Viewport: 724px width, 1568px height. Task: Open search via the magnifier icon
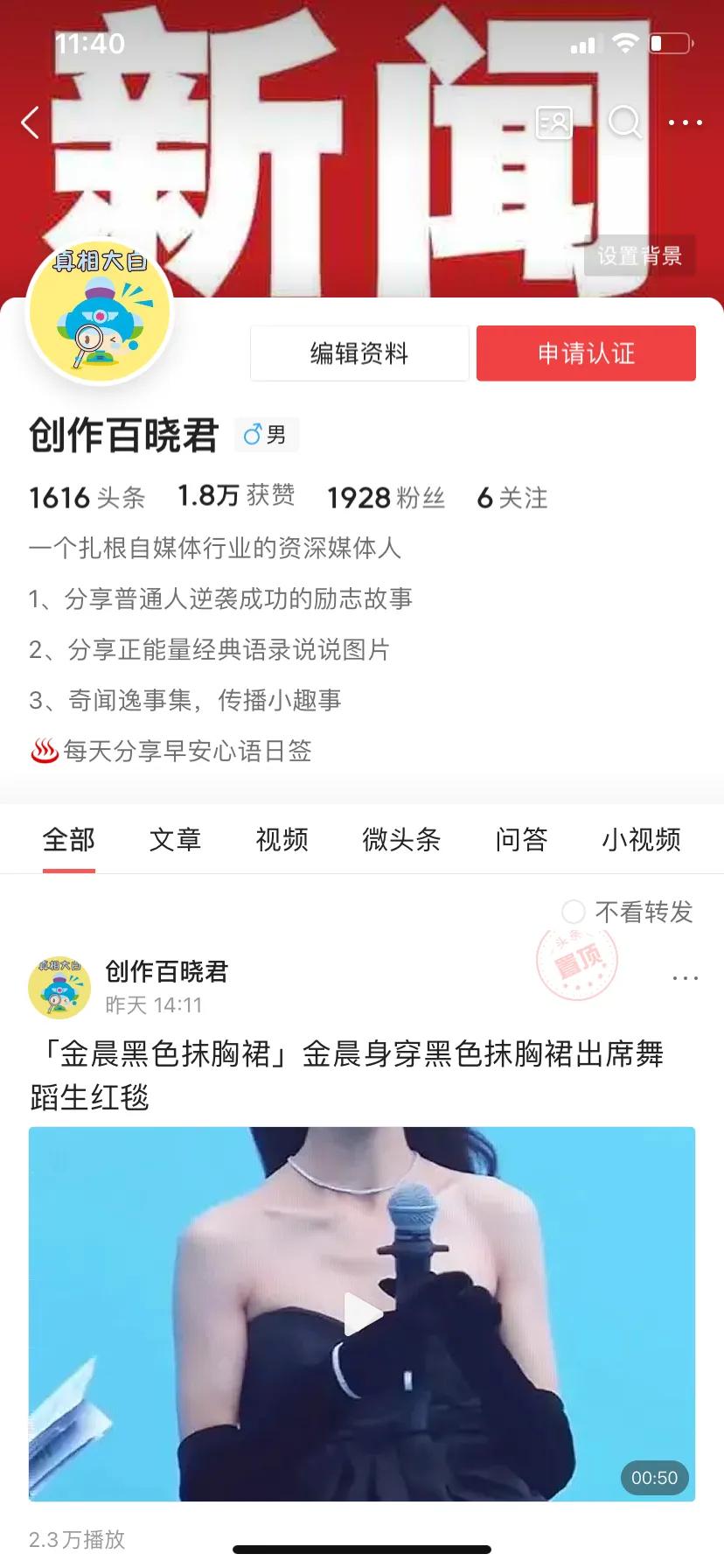click(624, 122)
